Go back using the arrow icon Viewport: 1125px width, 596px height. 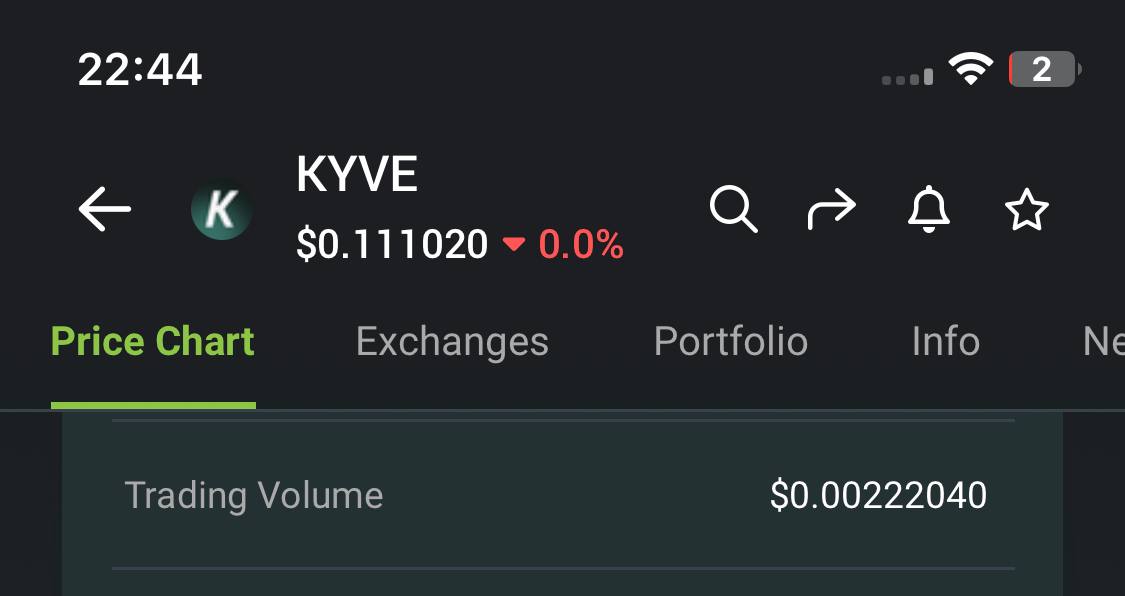pyautogui.click(x=105, y=209)
